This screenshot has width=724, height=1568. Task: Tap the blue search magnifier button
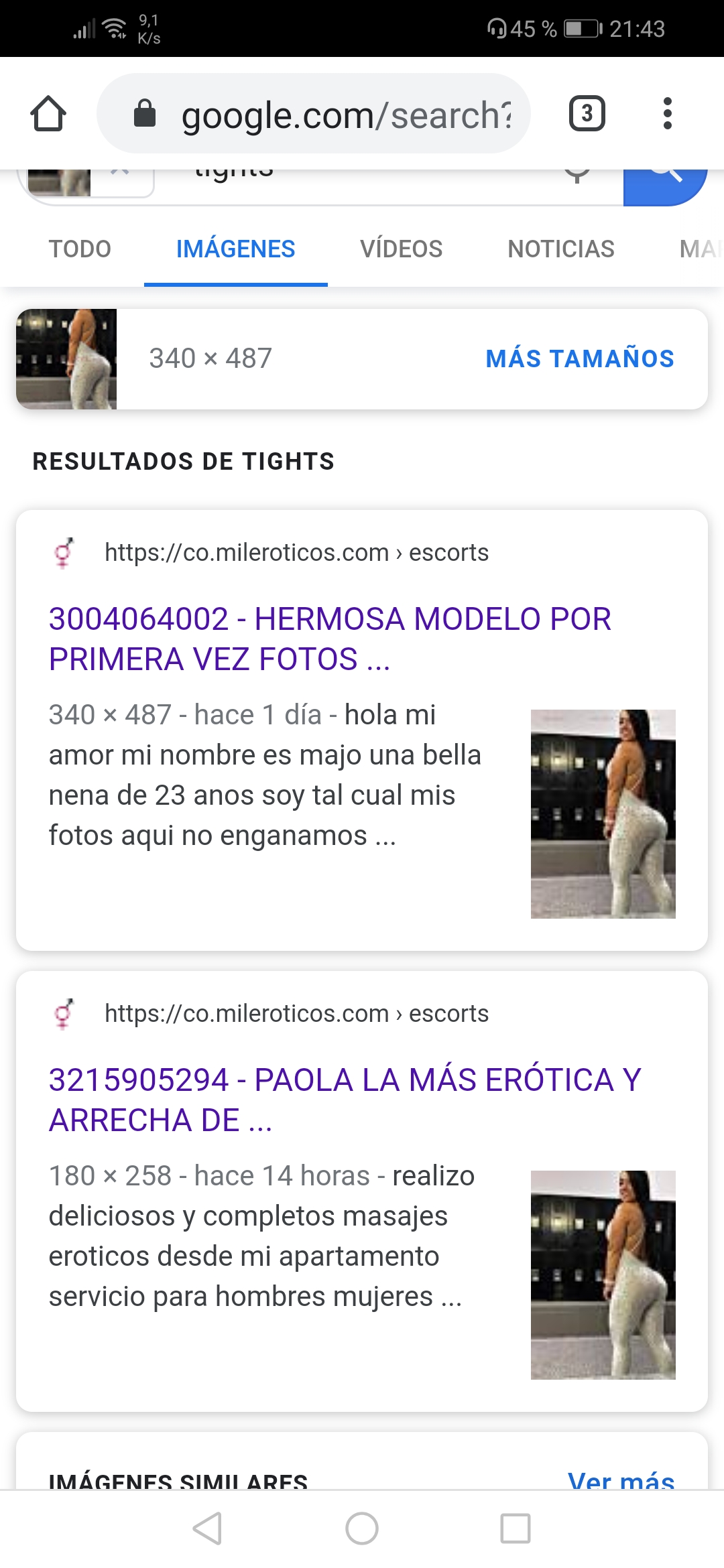tap(665, 186)
